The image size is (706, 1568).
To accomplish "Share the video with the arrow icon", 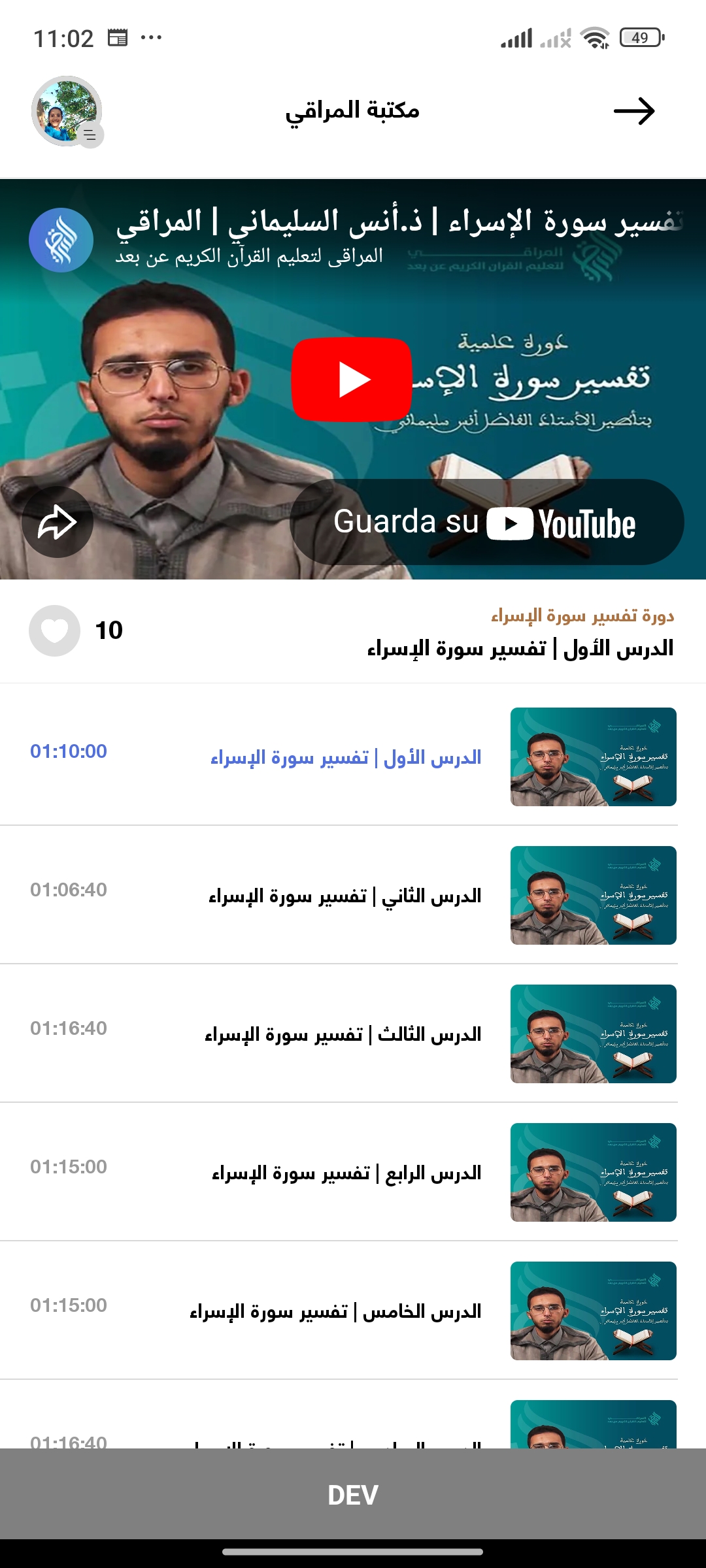I will coord(58,522).
